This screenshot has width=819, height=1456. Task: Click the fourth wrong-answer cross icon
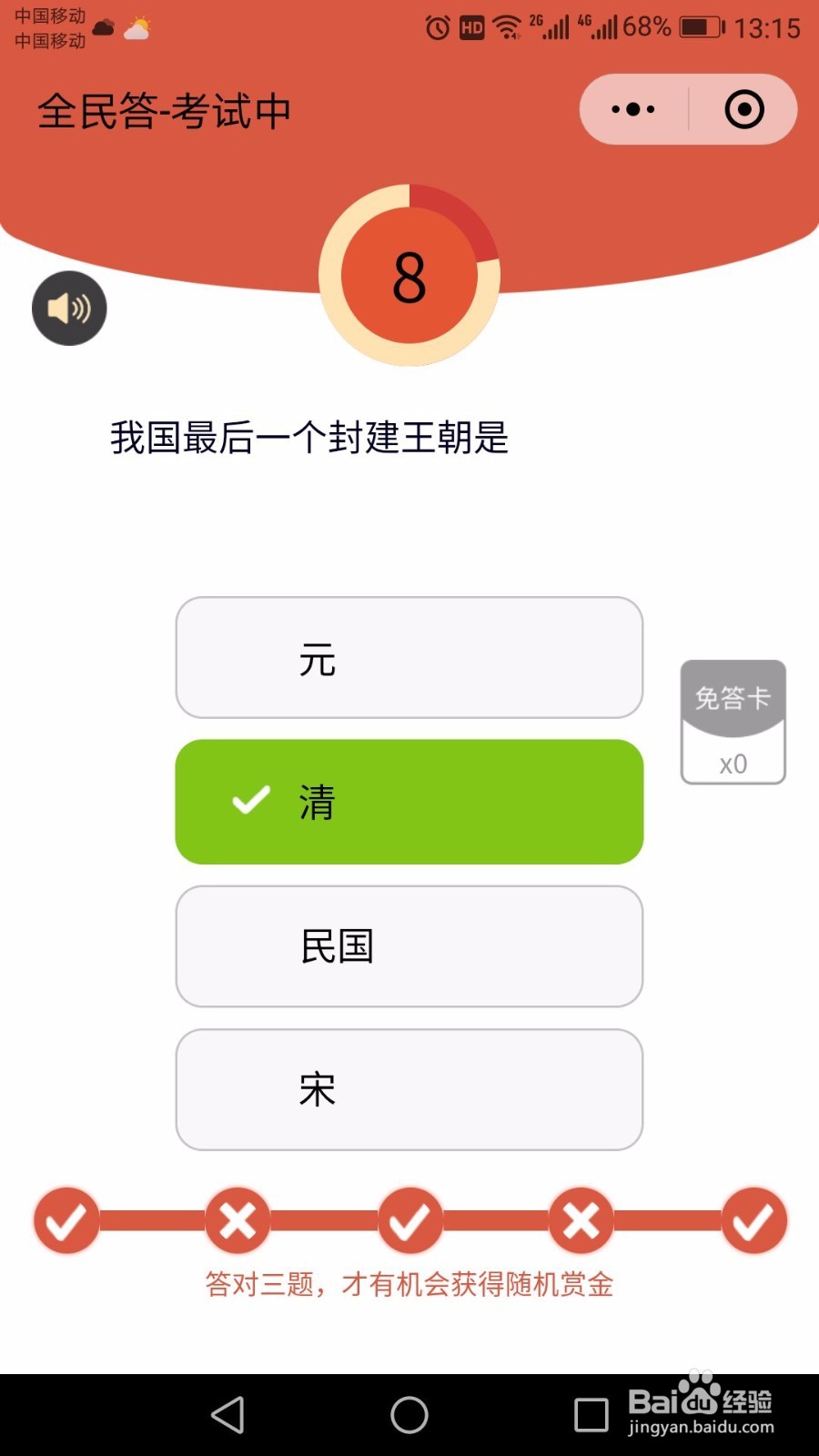coord(581,1219)
